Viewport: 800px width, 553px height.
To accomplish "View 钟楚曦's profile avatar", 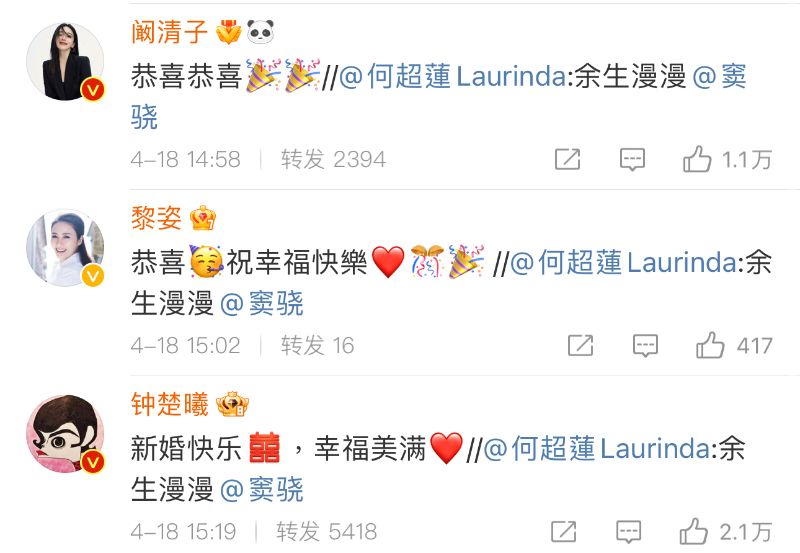I will click(66, 435).
